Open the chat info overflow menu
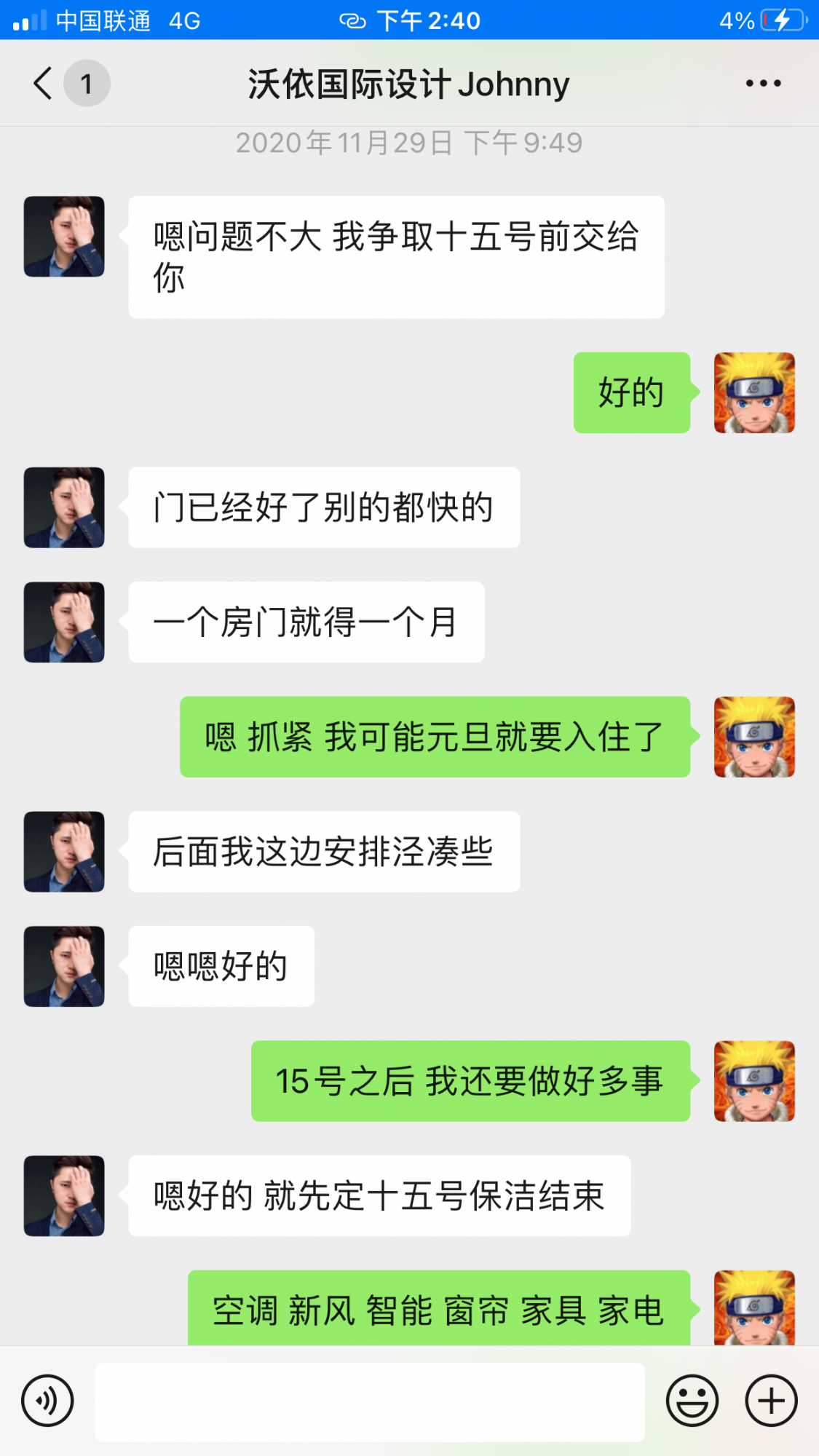819x1456 pixels. click(x=763, y=83)
